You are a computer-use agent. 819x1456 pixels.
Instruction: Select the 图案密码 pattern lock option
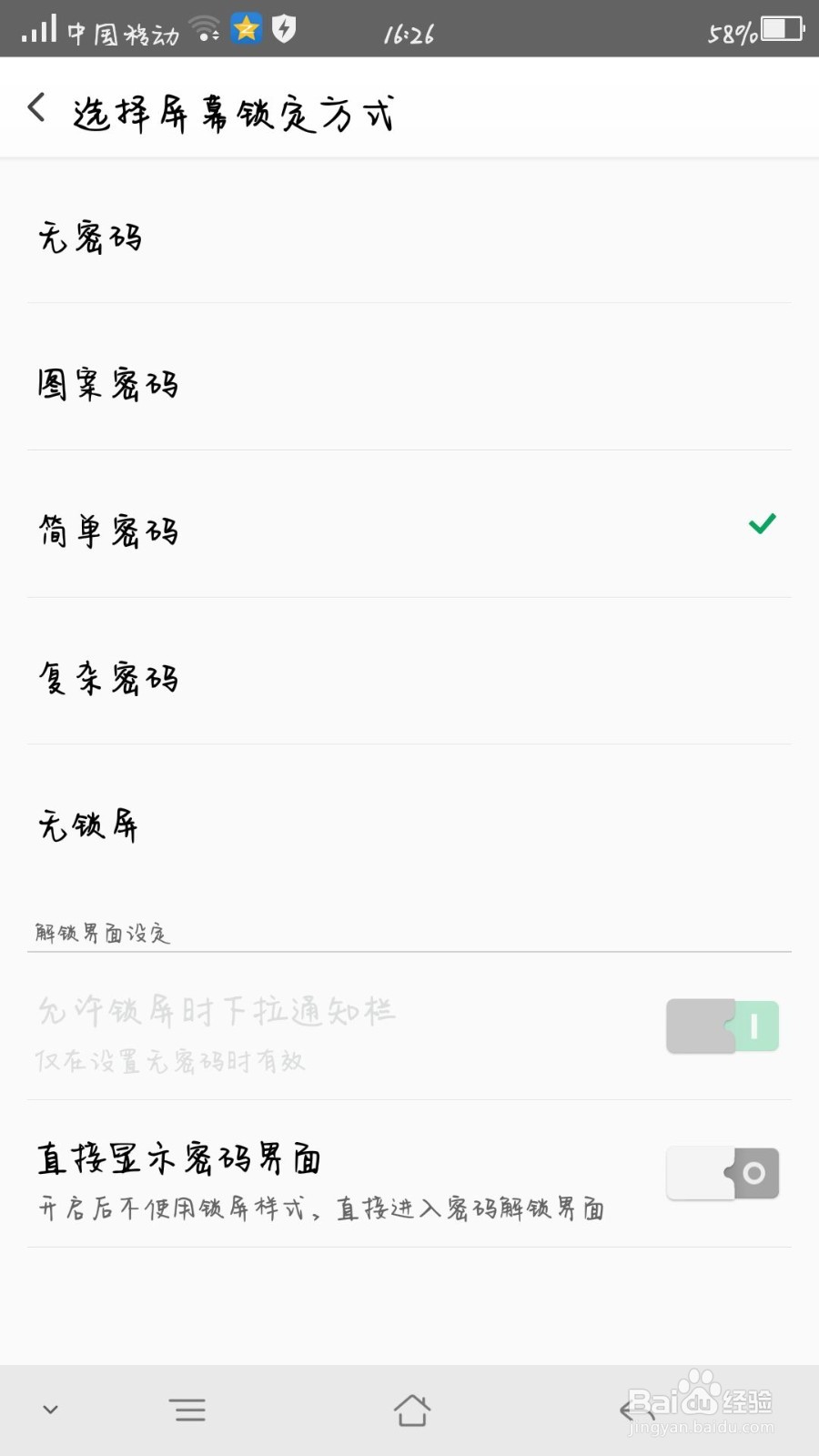[x=409, y=384]
